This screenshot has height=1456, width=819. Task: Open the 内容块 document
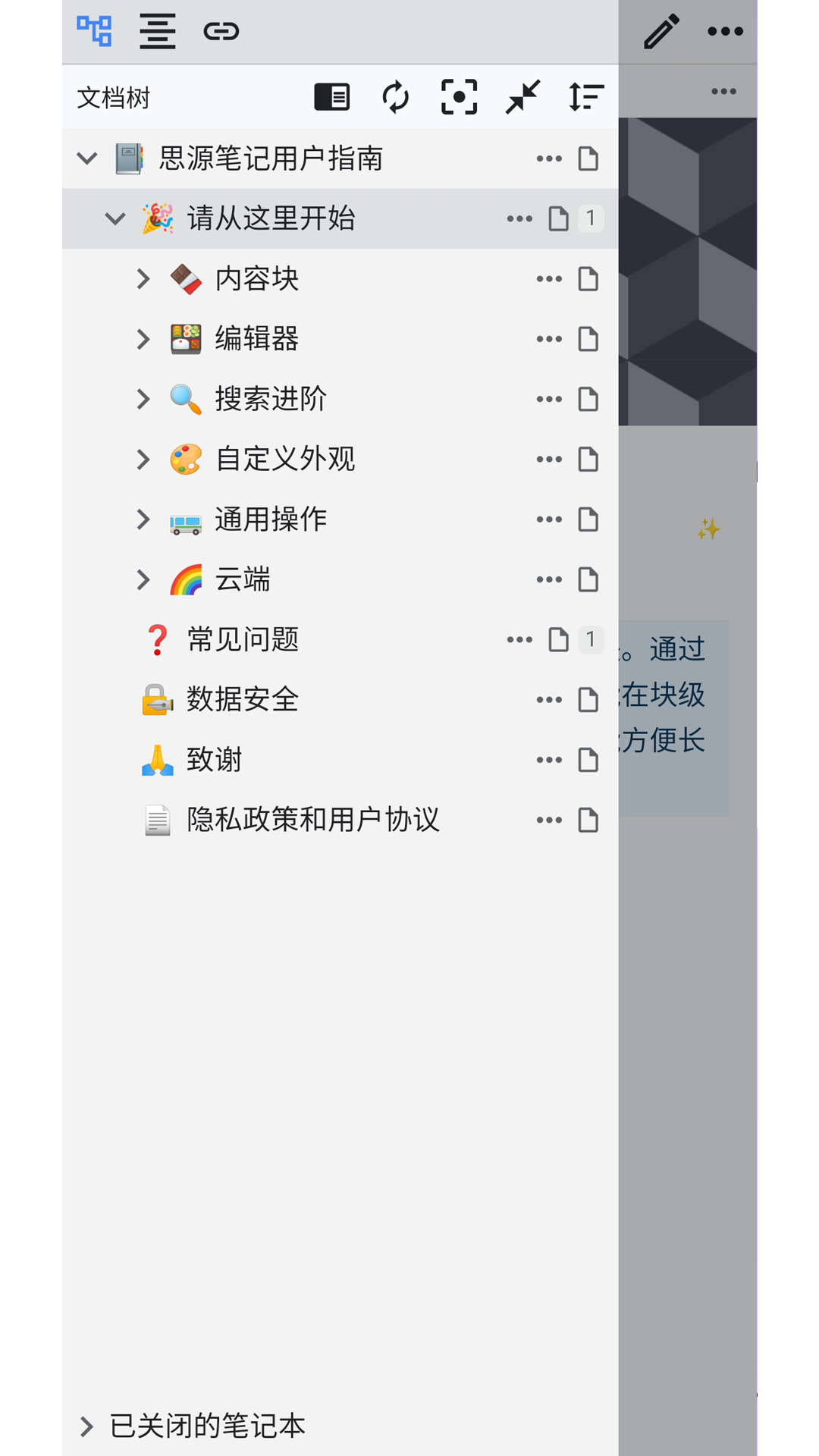(256, 279)
